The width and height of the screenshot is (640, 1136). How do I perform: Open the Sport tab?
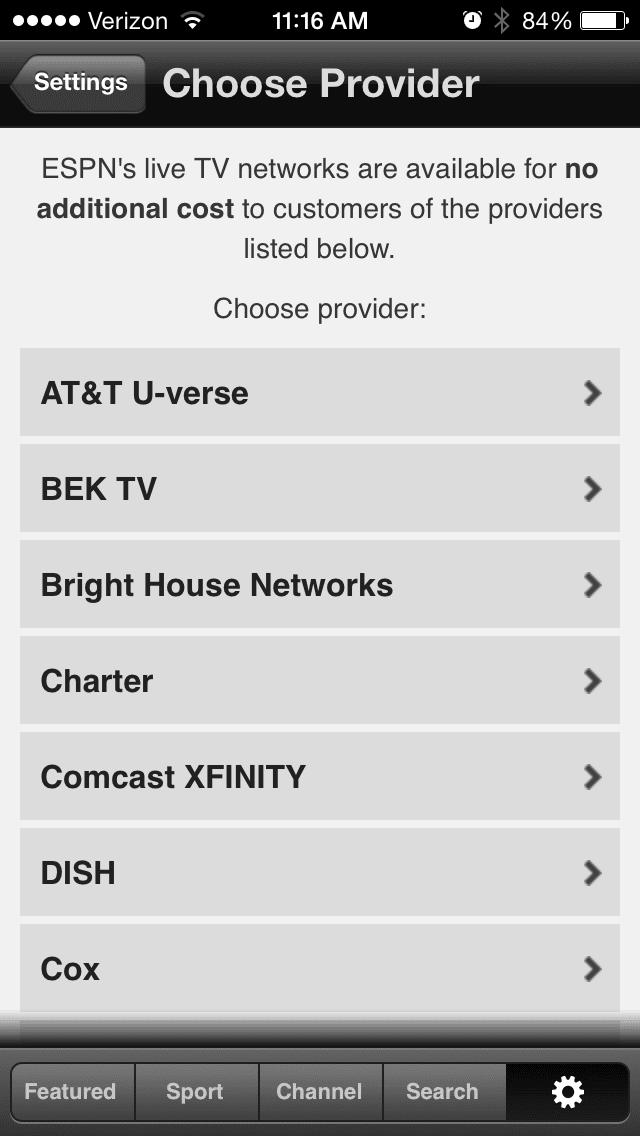pyautogui.click(x=196, y=1092)
